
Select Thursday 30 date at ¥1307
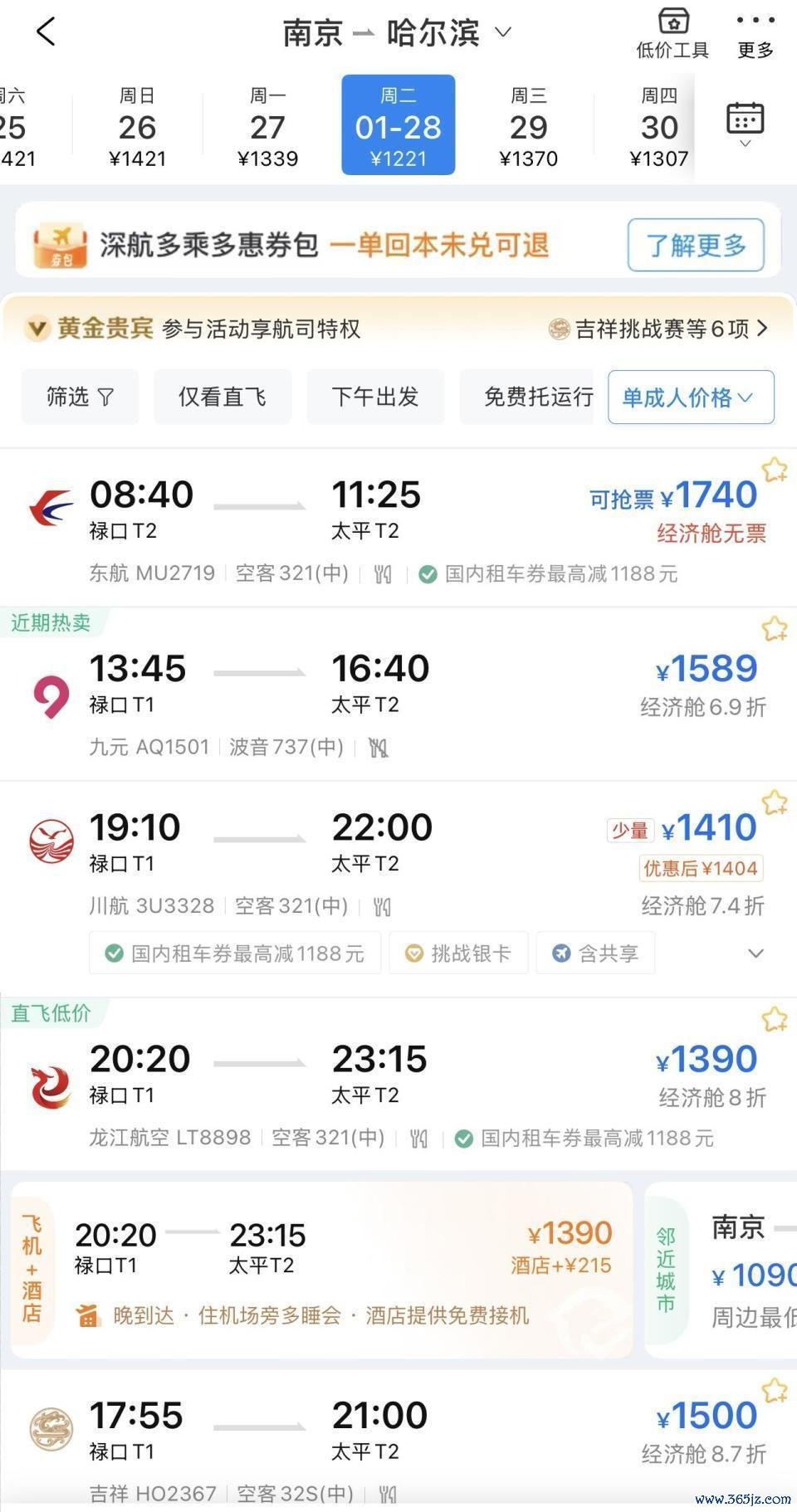pos(659,126)
